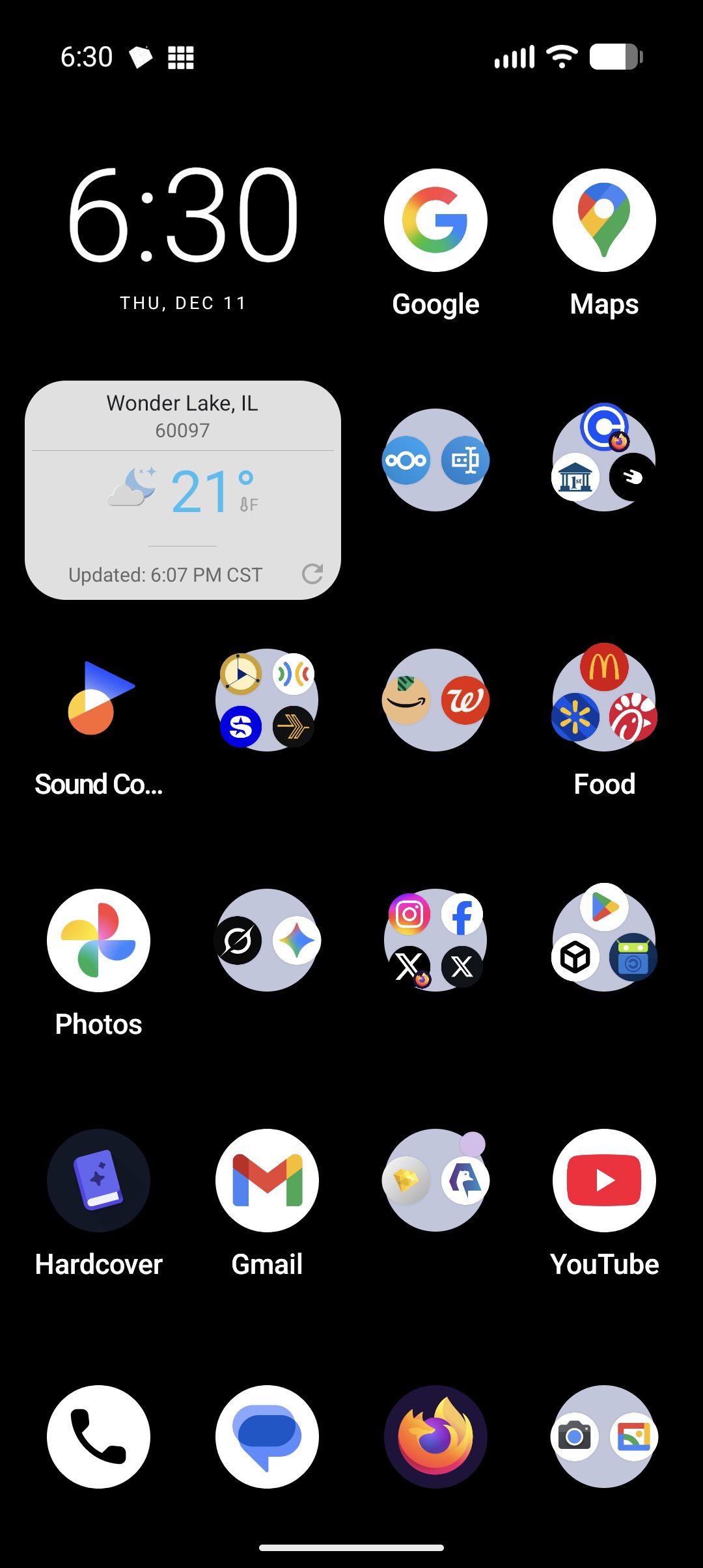703x1568 pixels.
Task: Open the Hardcover reading app
Action: (98, 1182)
